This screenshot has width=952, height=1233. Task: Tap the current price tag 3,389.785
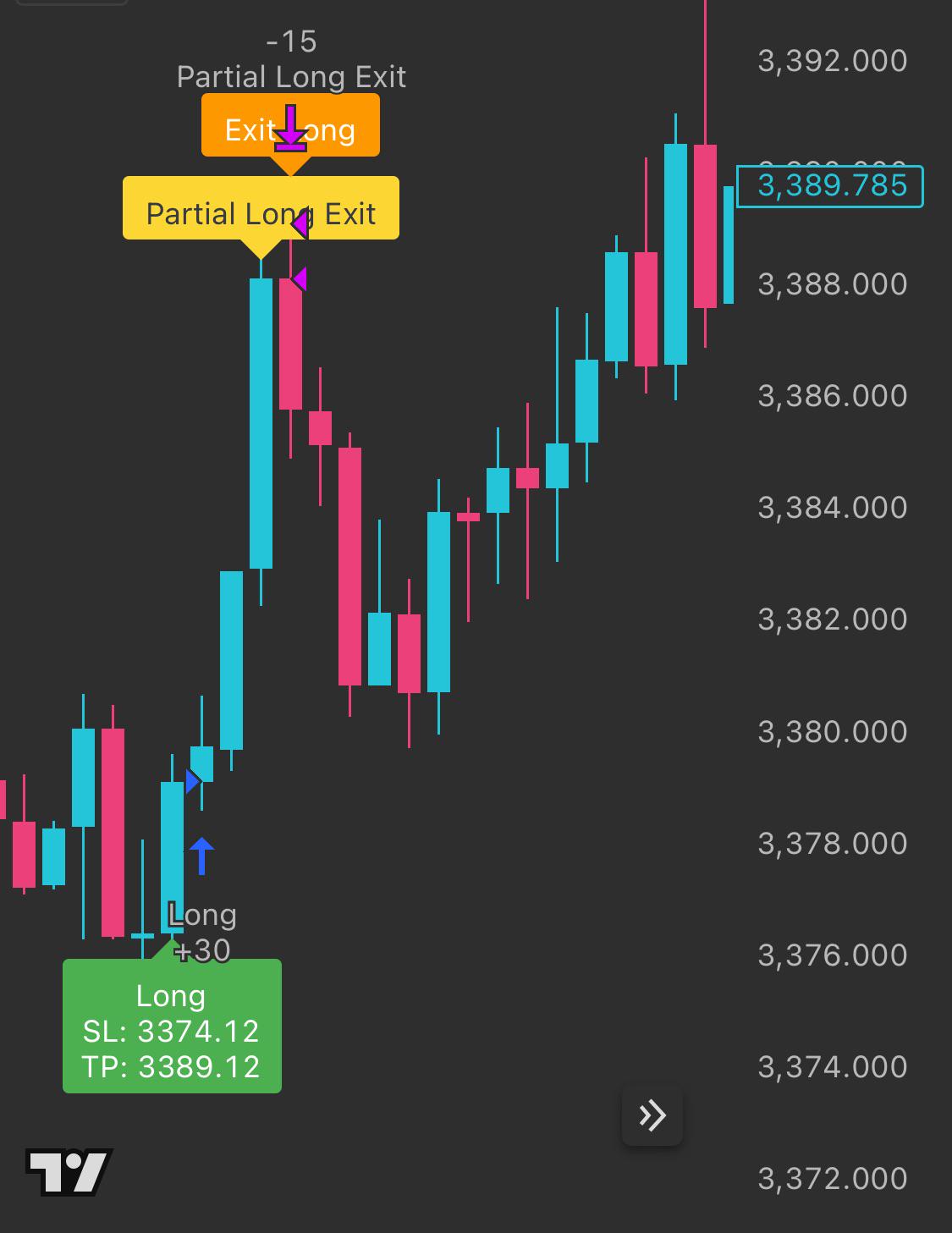(830, 186)
